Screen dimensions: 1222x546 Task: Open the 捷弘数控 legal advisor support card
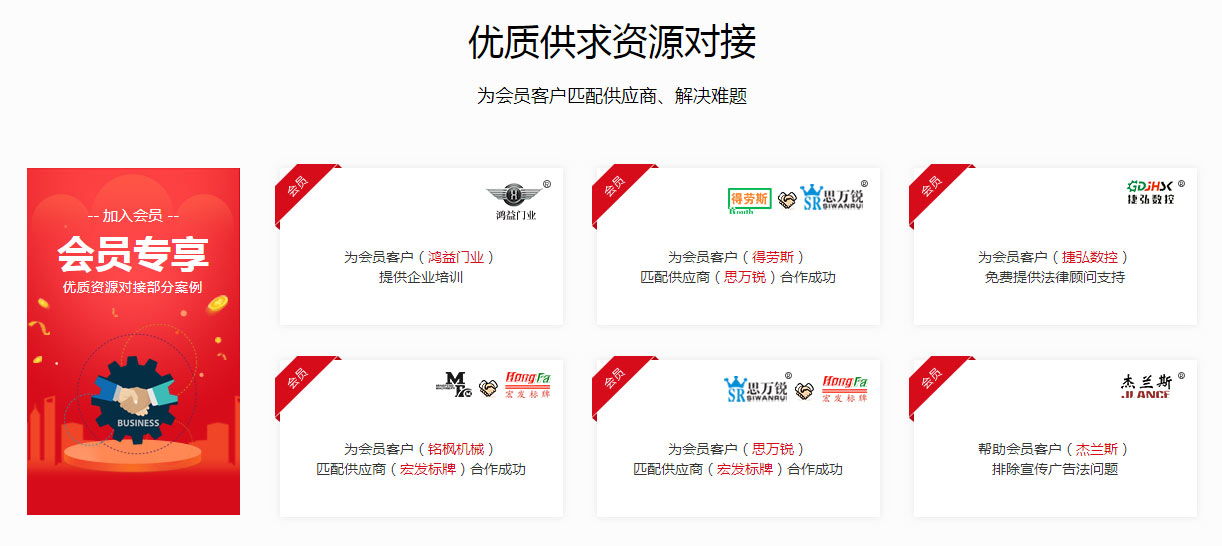[x=1055, y=246]
